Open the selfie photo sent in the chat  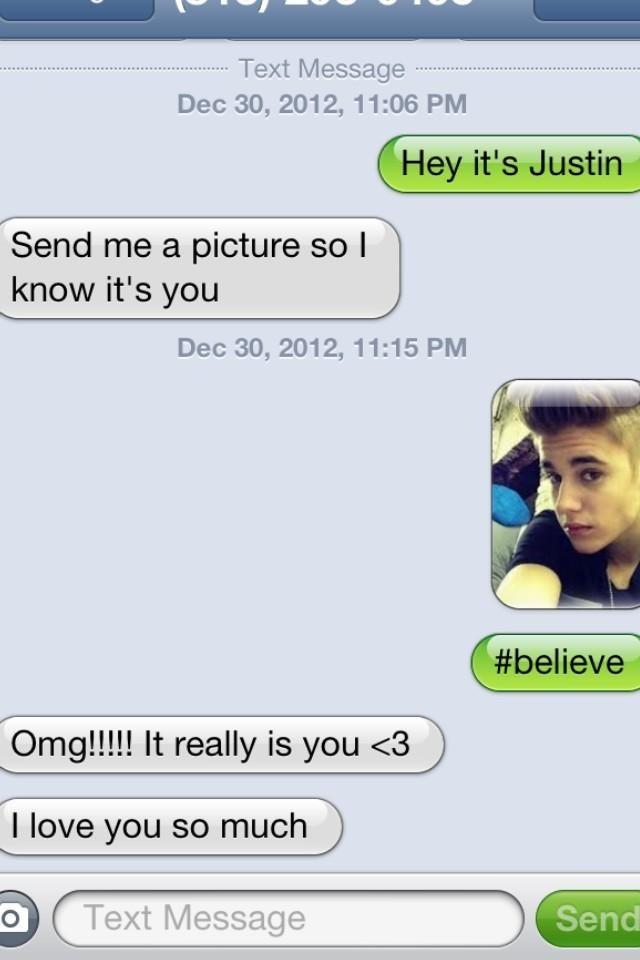tap(566, 494)
